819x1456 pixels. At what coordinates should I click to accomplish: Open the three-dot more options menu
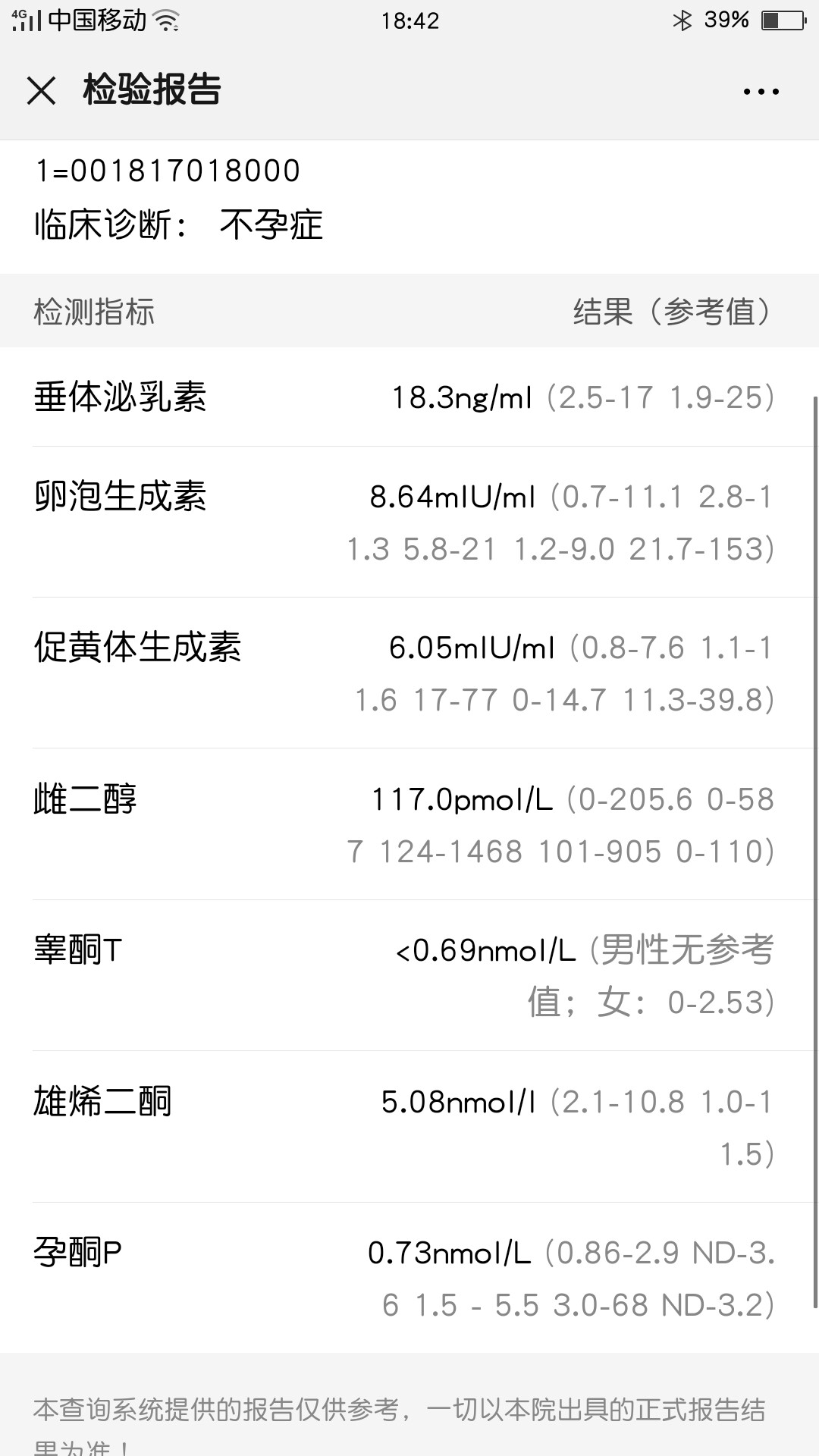click(761, 92)
